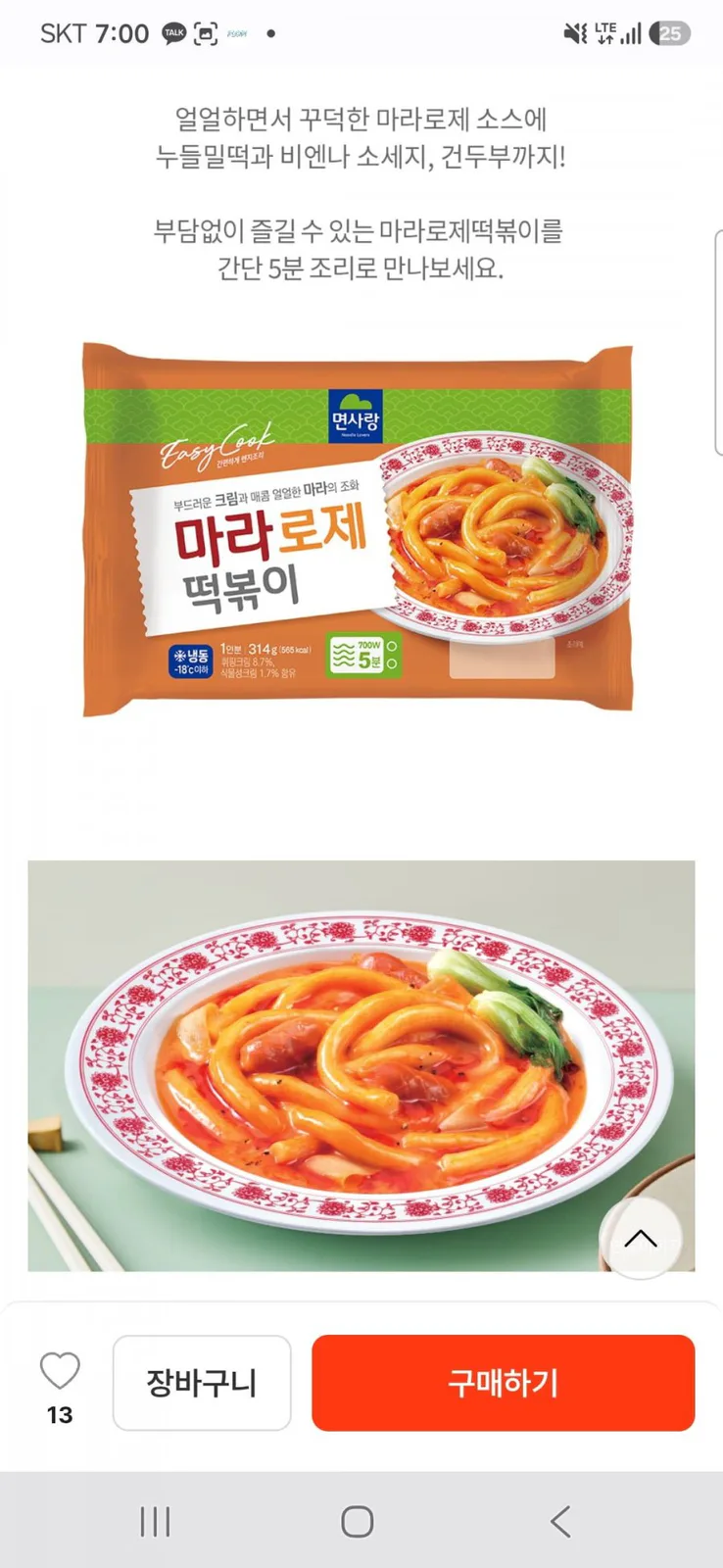Image resolution: width=723 pixels, height=1568 pixels.
Task: Tap the heart icon to like the product
Action: [x=60, y=1370]
